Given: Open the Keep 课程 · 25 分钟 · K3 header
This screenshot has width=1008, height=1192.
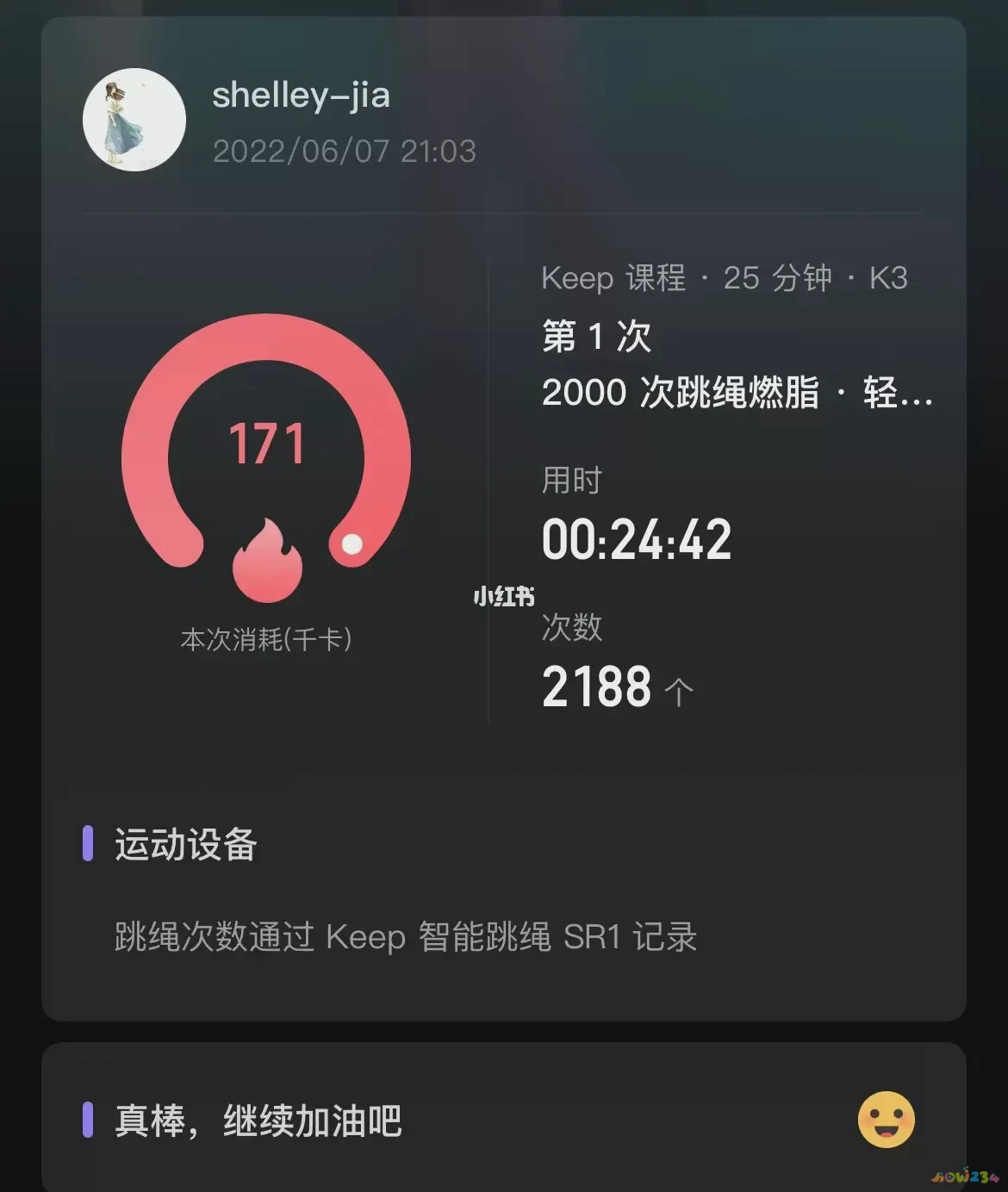Looking at the screenshot, I should [724, 277].
